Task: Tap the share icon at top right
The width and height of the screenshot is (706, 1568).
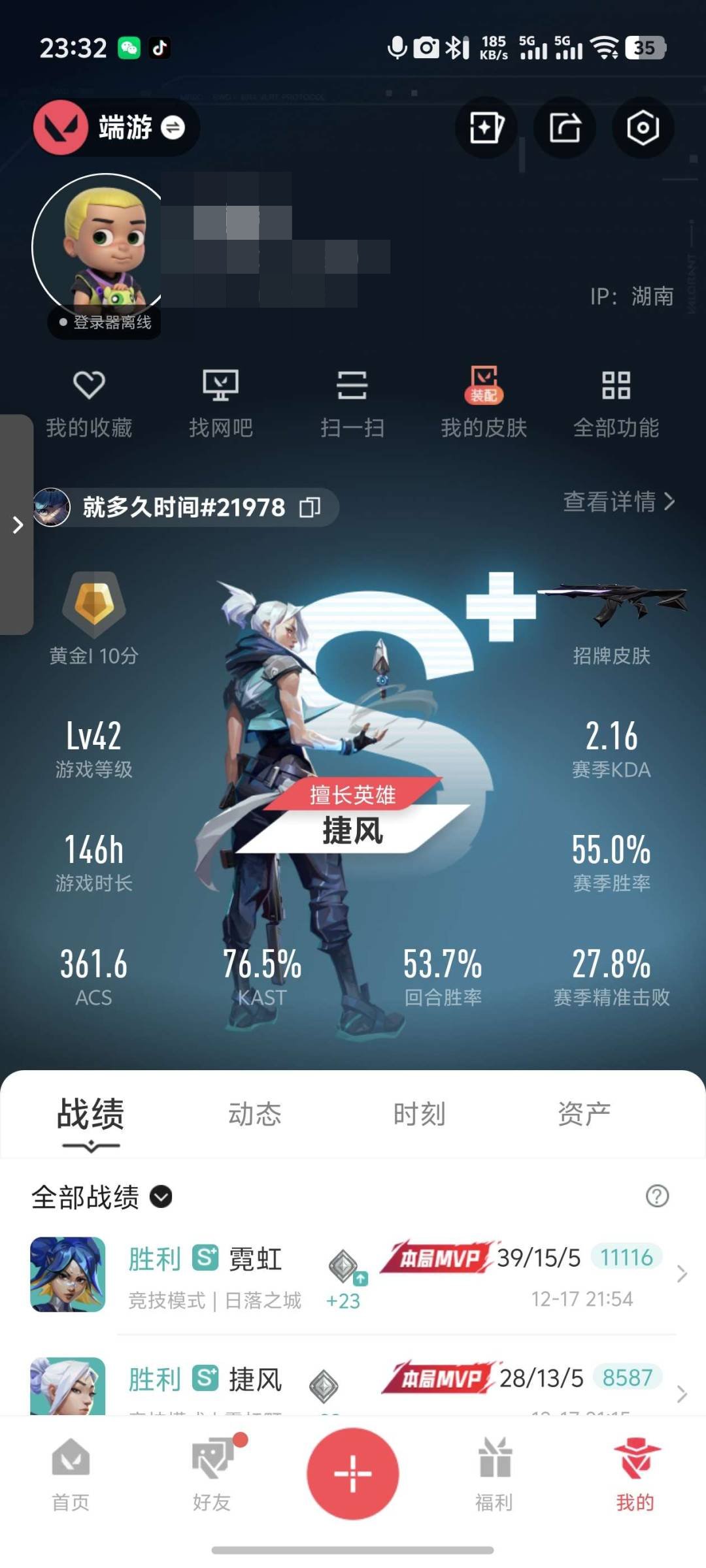Action: click(x=564, y=129)
